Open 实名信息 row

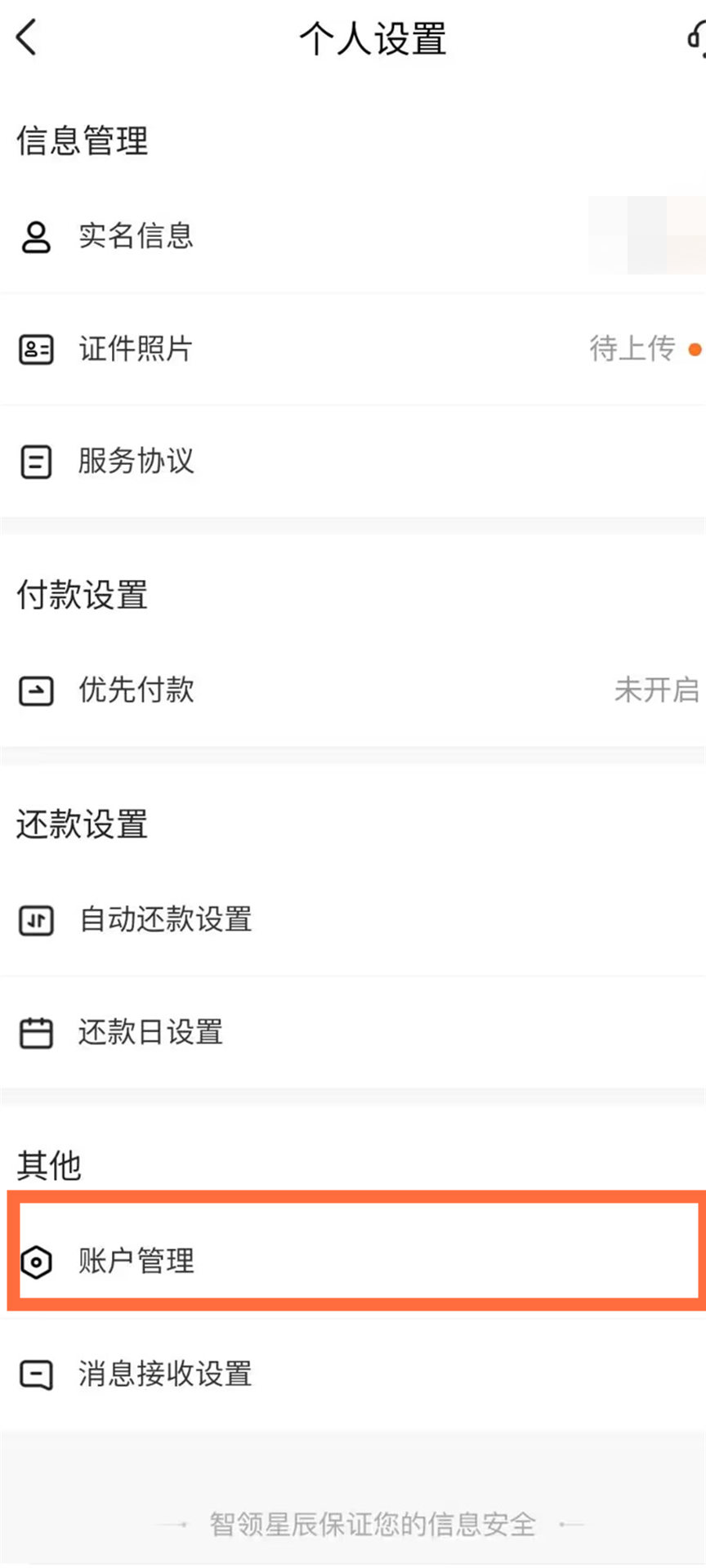[x=353, y=236]
